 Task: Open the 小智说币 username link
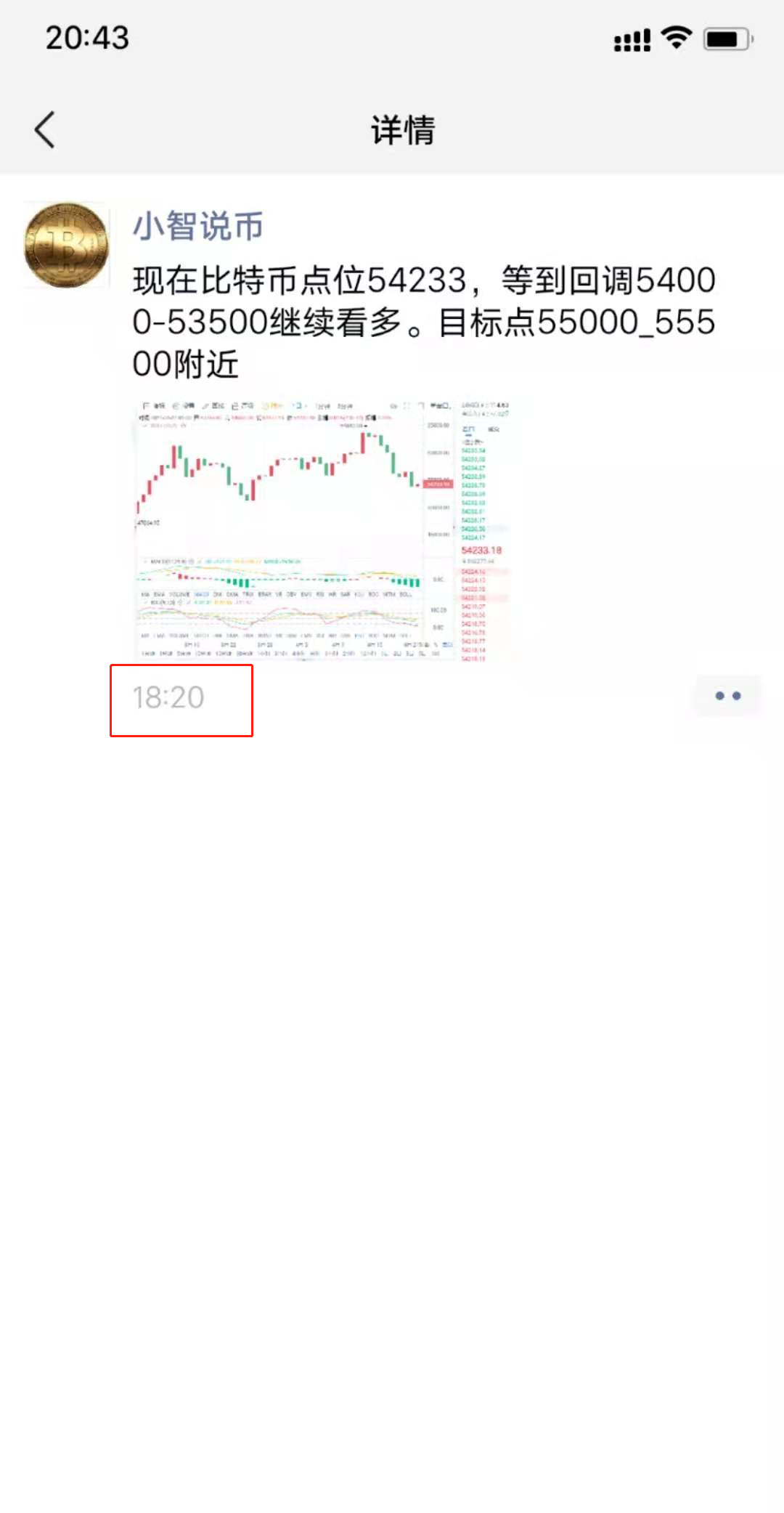tap(197, 226)
